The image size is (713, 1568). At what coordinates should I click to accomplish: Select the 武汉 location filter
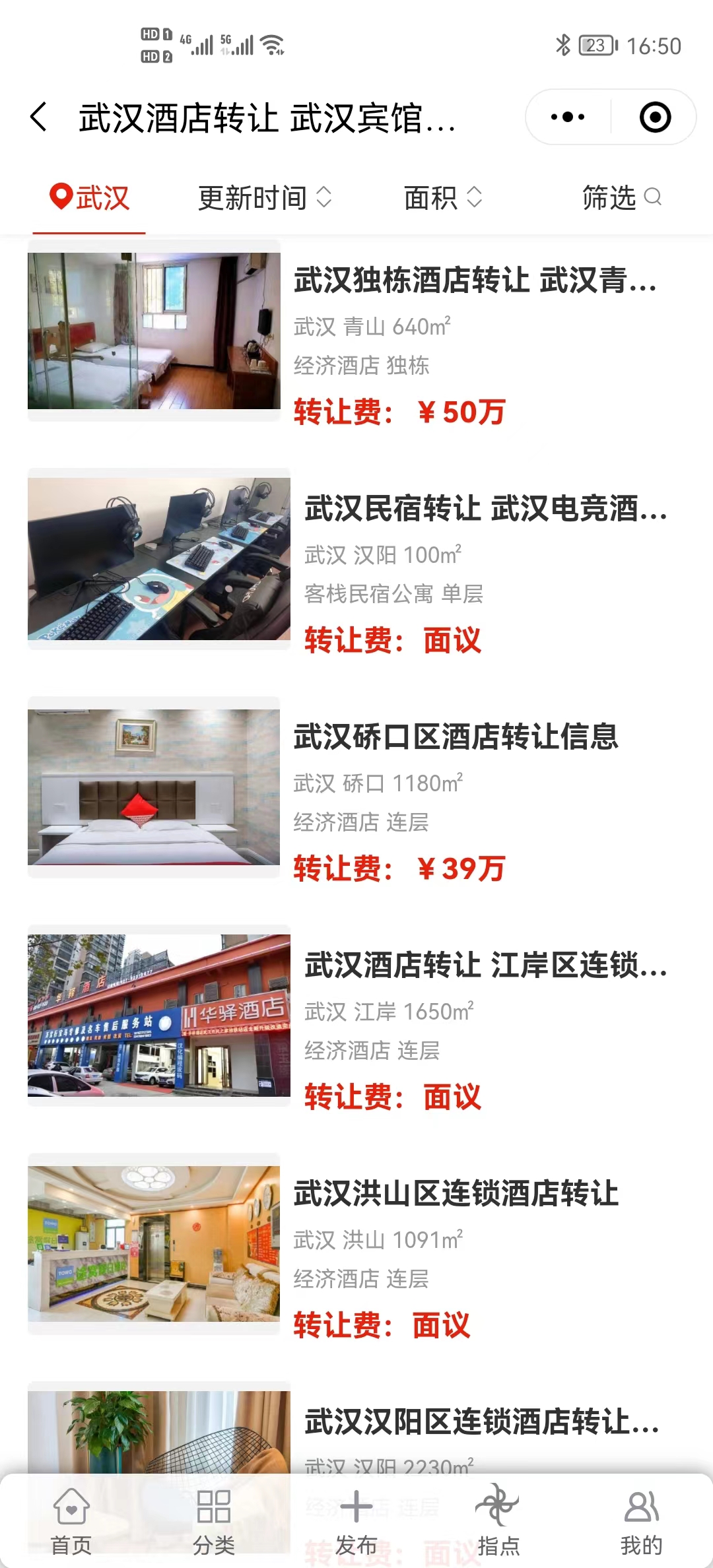click(x=90, y=198)
